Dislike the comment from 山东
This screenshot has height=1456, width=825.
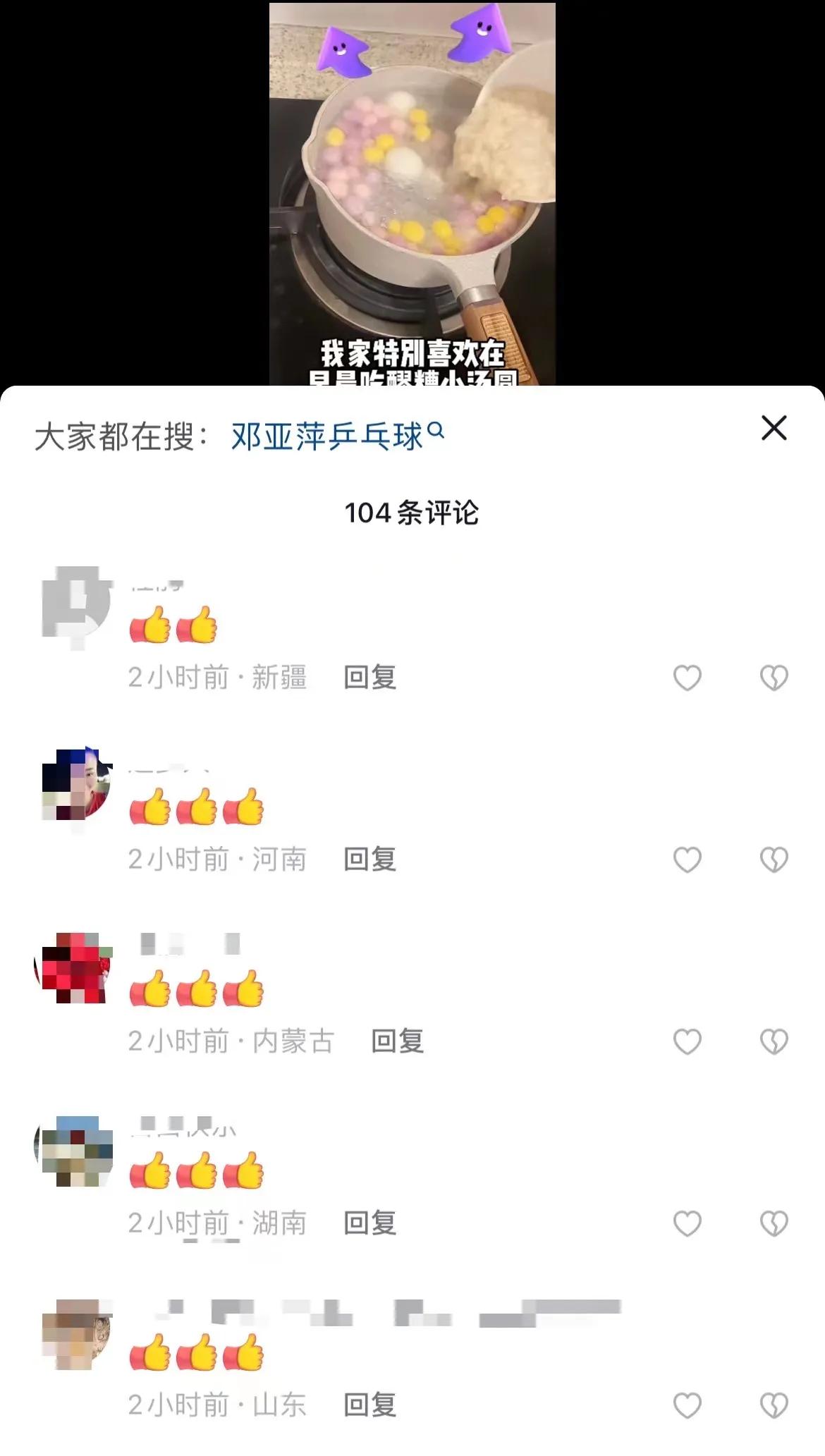pos(774,1405)
